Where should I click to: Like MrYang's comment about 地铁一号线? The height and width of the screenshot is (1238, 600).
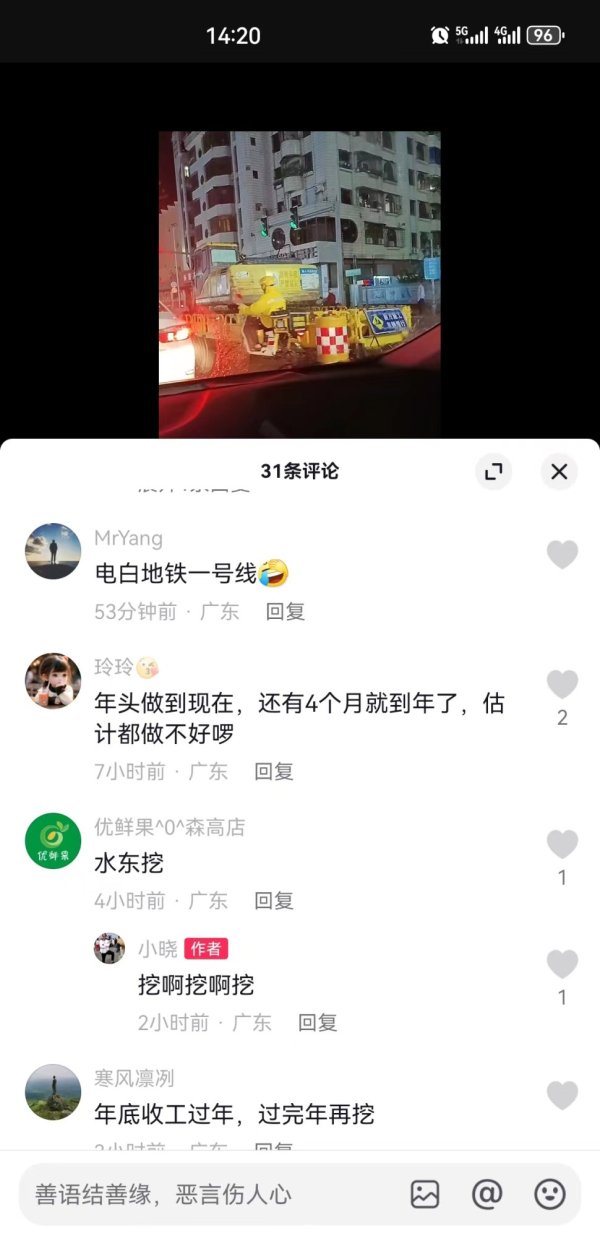pos(562,554)
